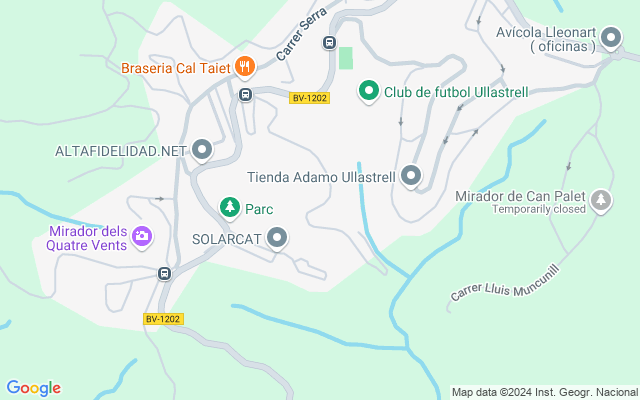Open the bus stop below Braseria Cal Taiet
The height and width of the screenshot is (400, 640).
point(245,94)
